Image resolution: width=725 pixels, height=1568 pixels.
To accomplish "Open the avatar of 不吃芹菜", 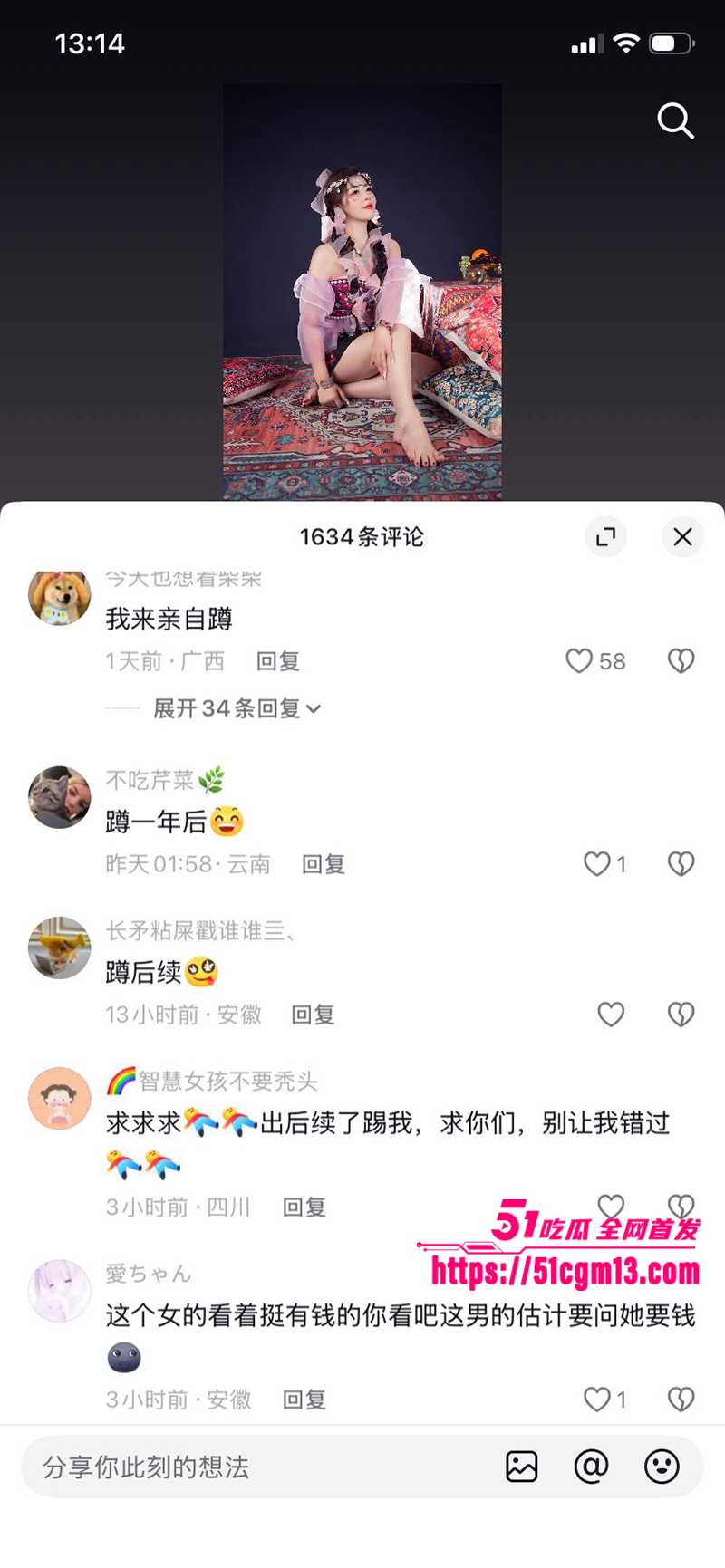I will click(x=59, y=798).
